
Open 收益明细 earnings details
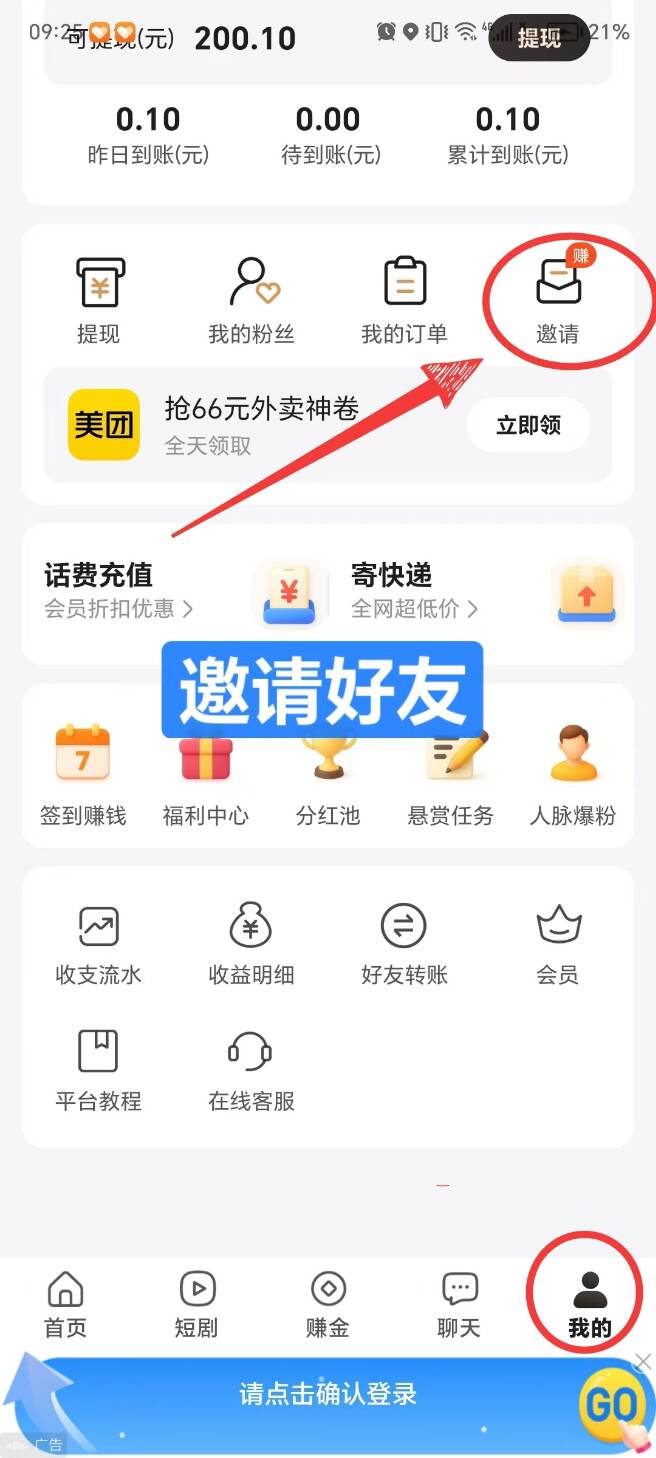pos(251,944)
